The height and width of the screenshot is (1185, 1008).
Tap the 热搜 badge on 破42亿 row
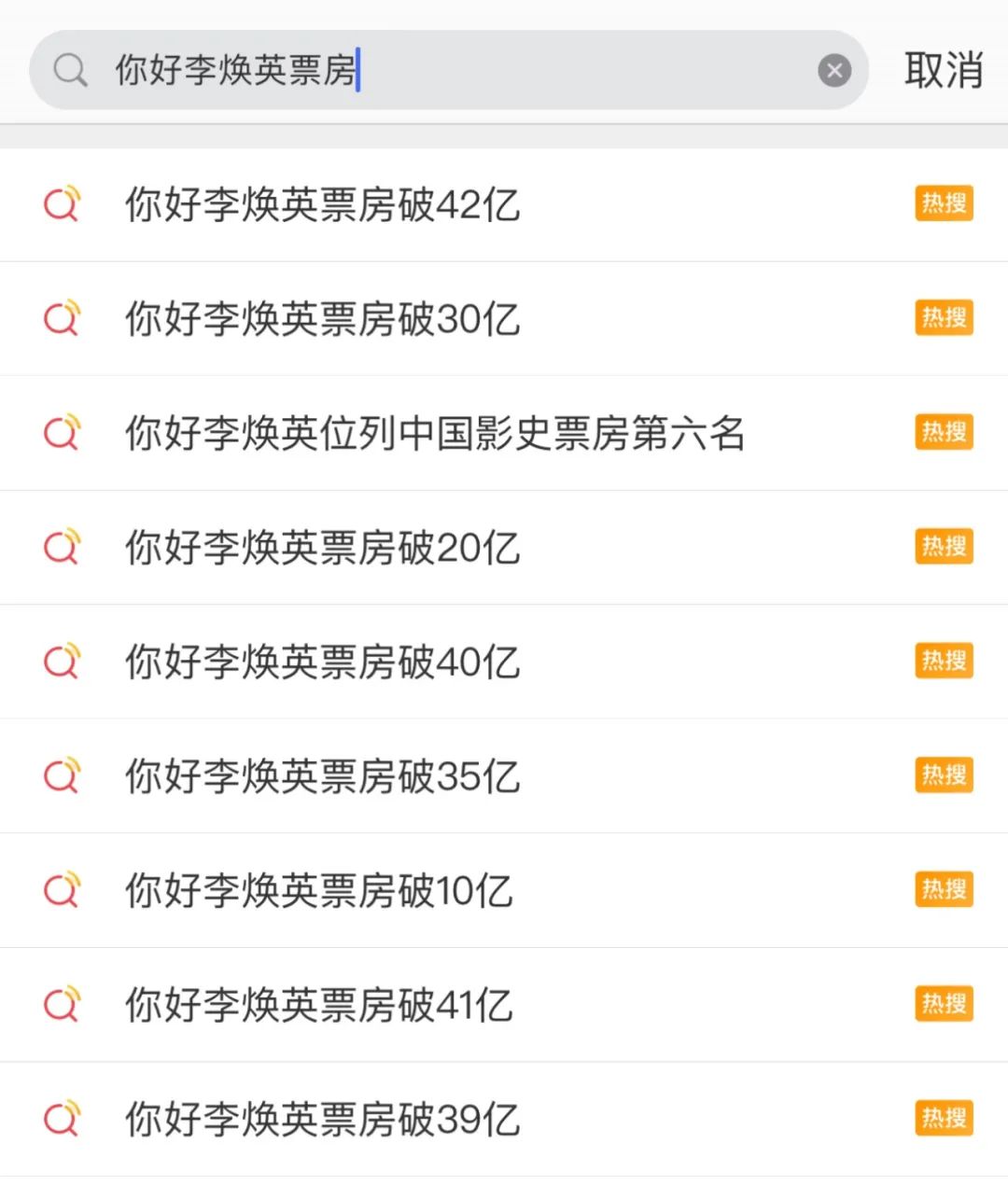943,203
